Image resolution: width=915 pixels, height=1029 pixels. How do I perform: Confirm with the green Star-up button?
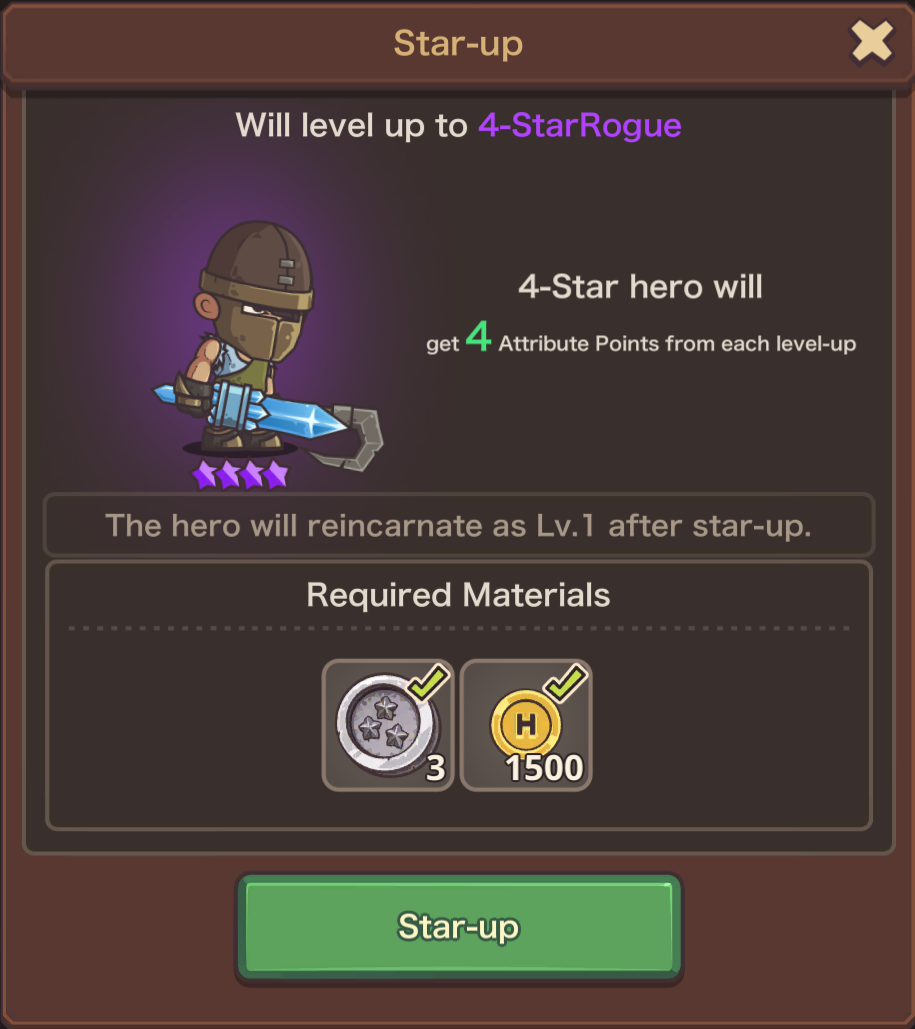pyautogui.click(x=459, y=927)
